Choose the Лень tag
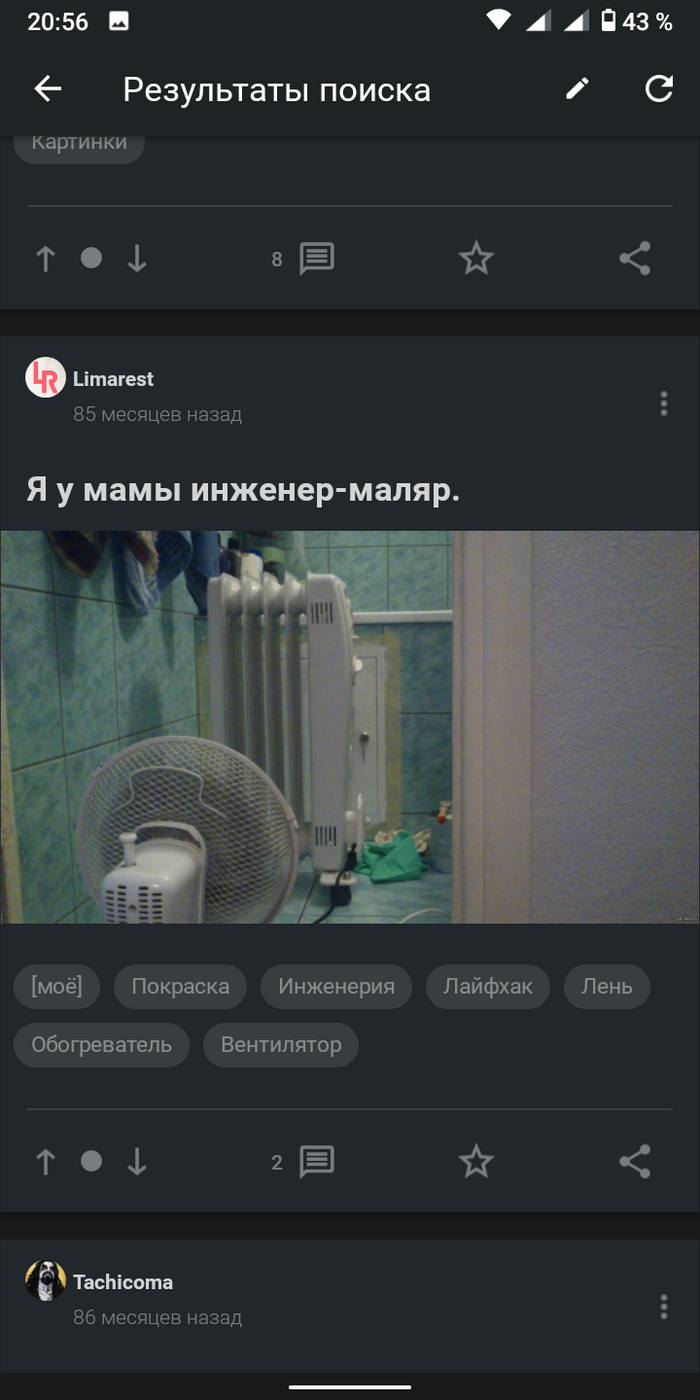Viewport: 700px width, 1400px height. [x=607, y=987]
